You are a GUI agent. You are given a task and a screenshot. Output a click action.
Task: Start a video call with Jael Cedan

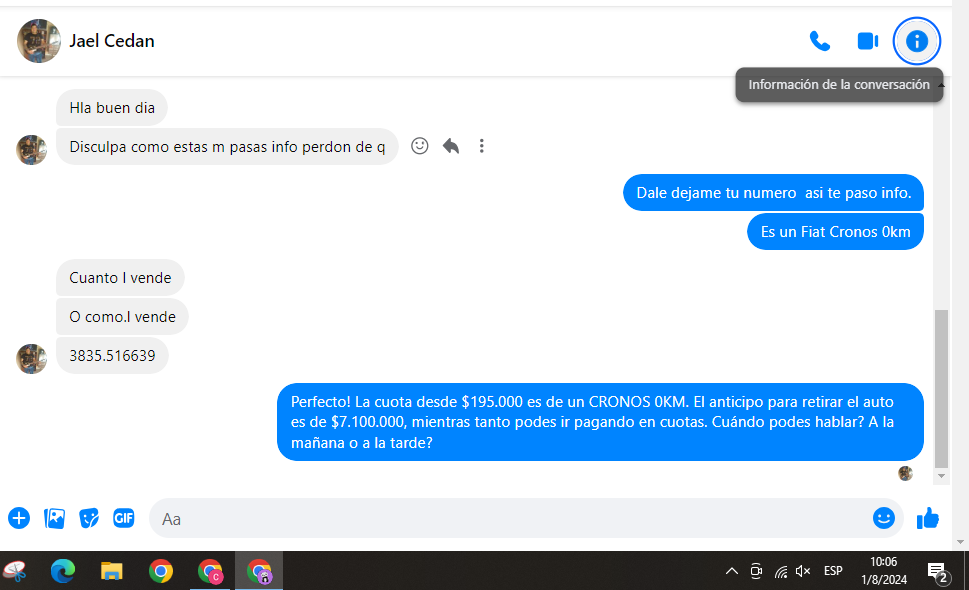(x=867, y=41)
